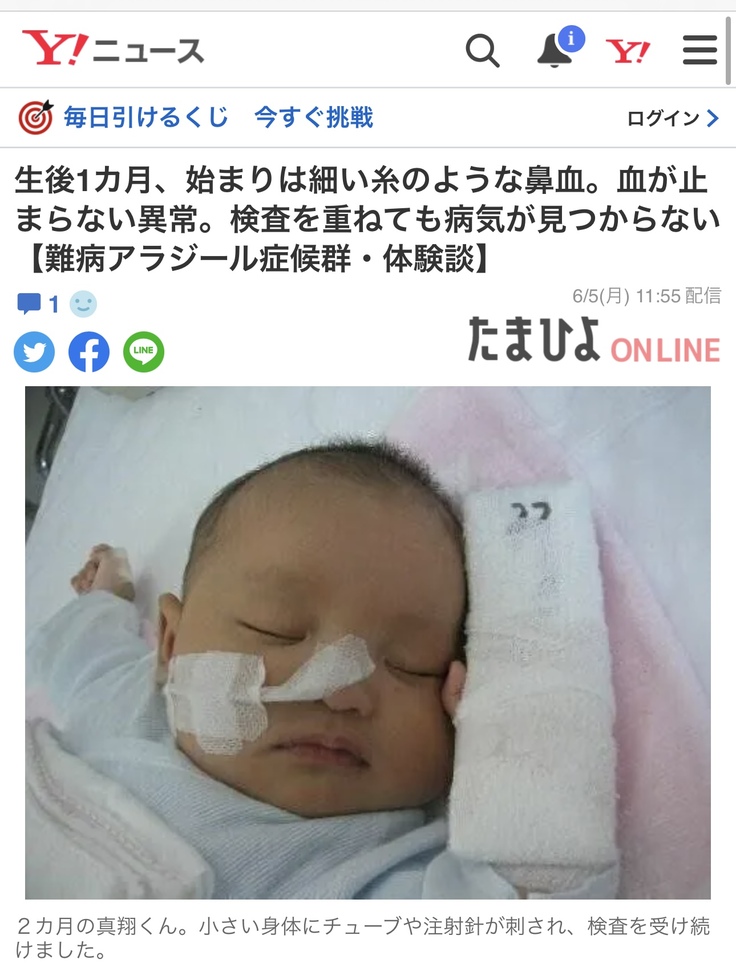Viewport: 736px width, 980px height.
Task: Share this article on Twitter
Action: pos(35,352)
